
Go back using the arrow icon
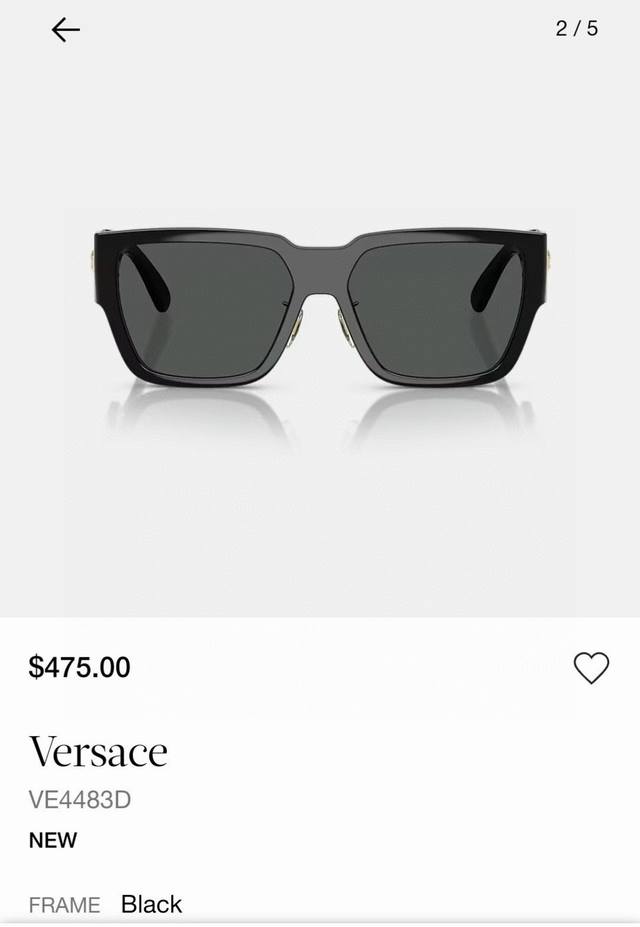[x=66, y=30]
